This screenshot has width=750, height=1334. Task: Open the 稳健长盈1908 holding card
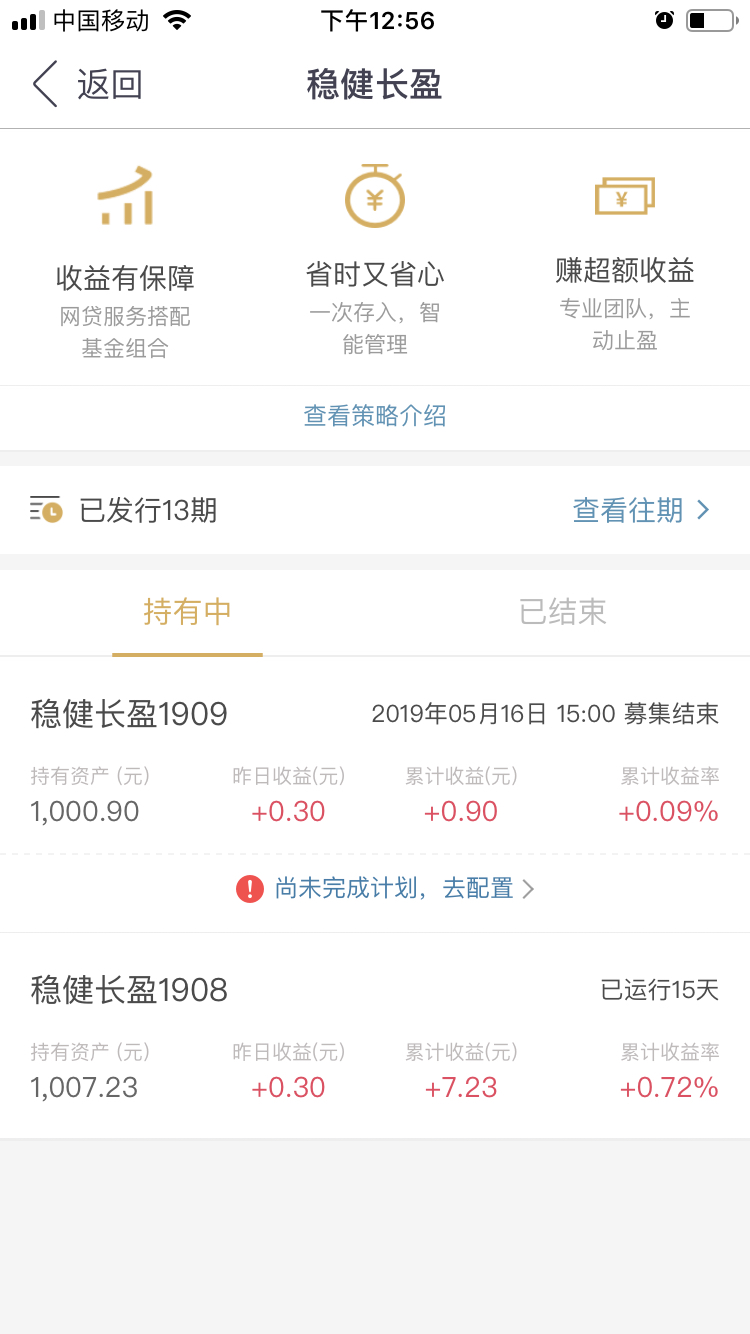pyautogui.click(x=375, y=1036)
